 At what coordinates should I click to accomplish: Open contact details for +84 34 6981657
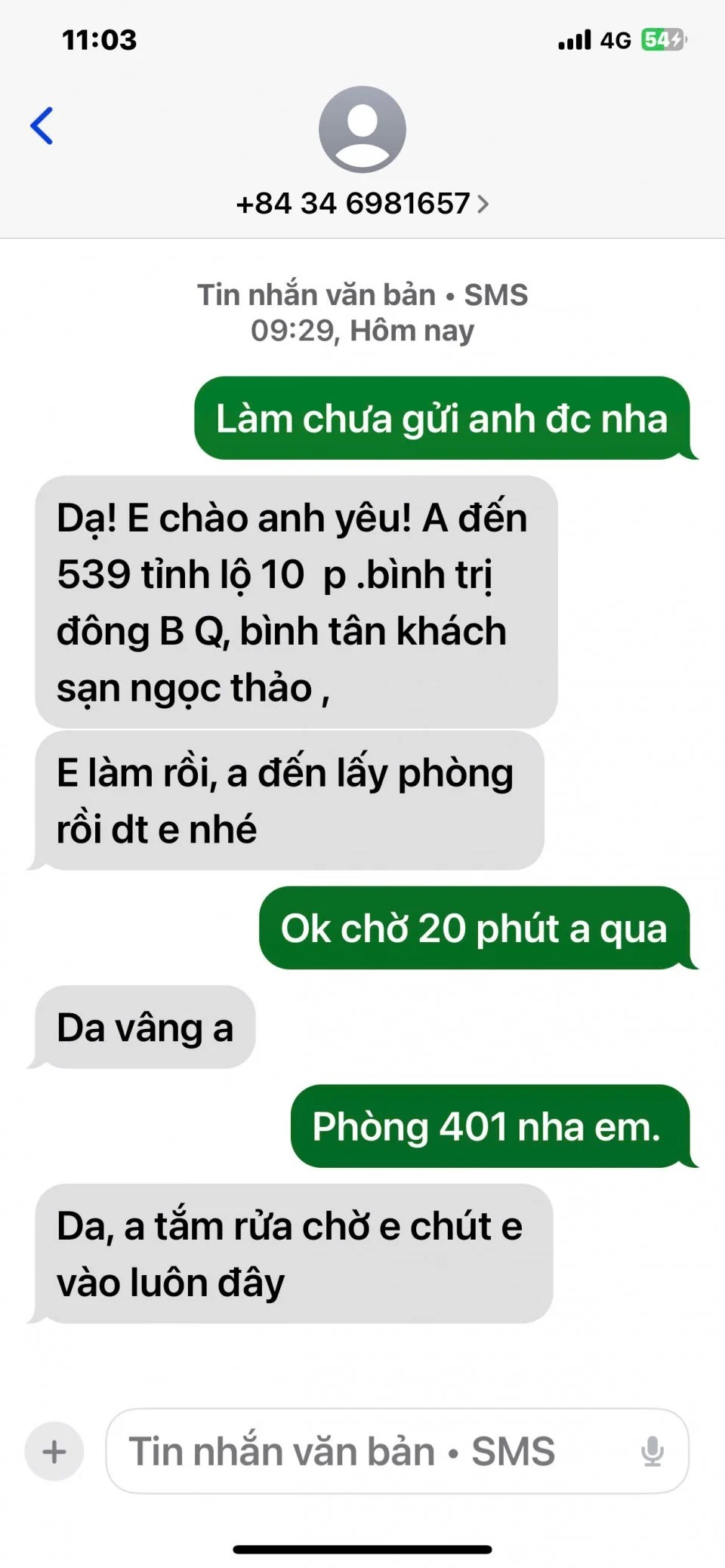[x=362, y=204]
